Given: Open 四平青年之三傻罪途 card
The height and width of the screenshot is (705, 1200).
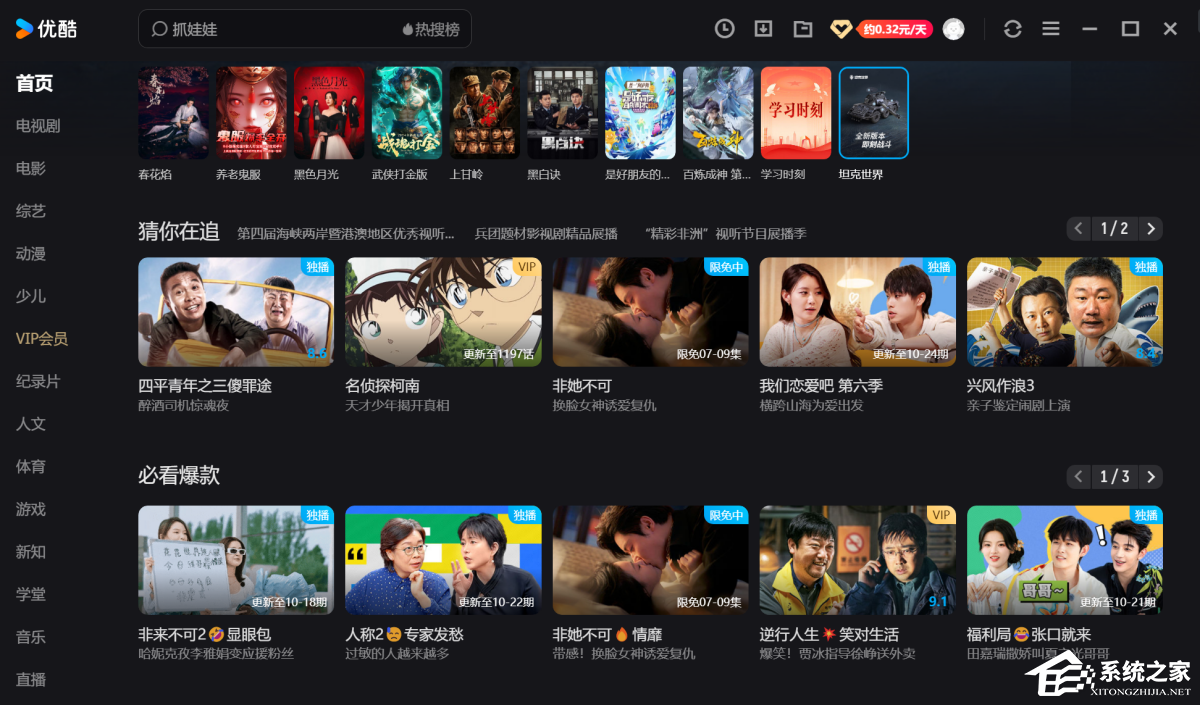Looking at the screenshot, I should pyautogui.click(x=236, y=312).
